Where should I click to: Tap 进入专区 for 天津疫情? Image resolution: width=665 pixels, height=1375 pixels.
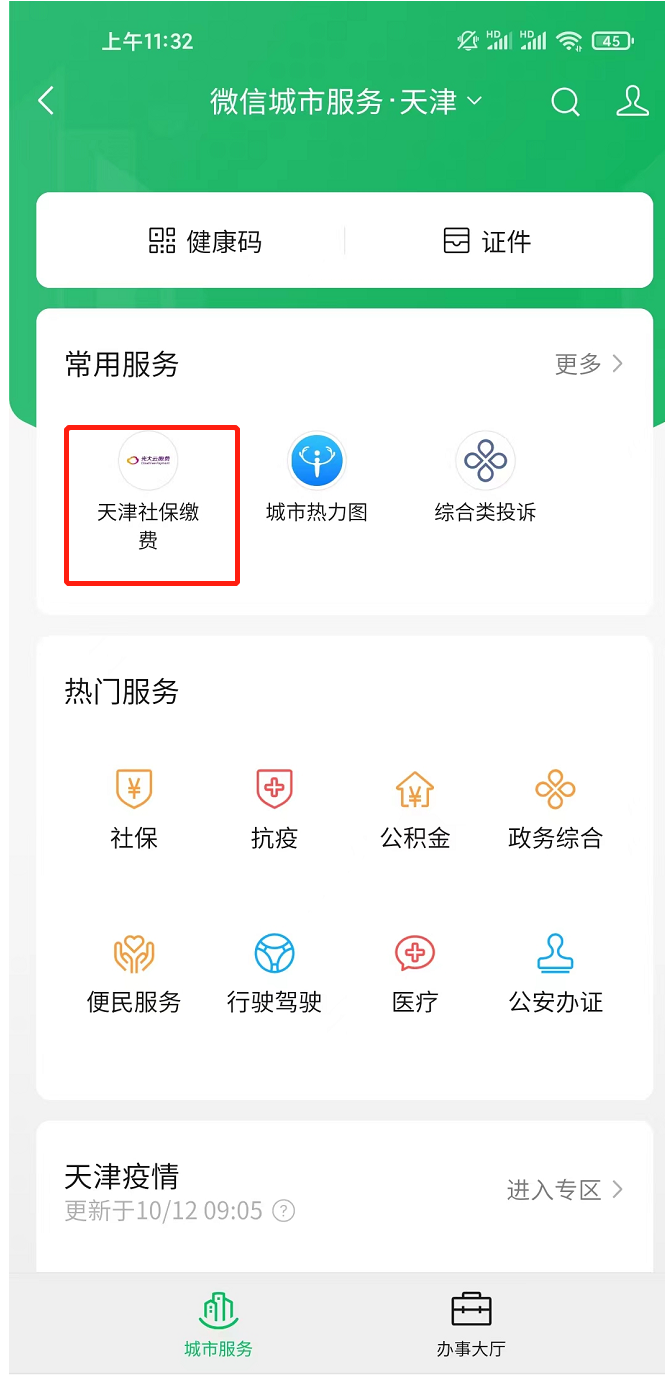[565, 1190]
